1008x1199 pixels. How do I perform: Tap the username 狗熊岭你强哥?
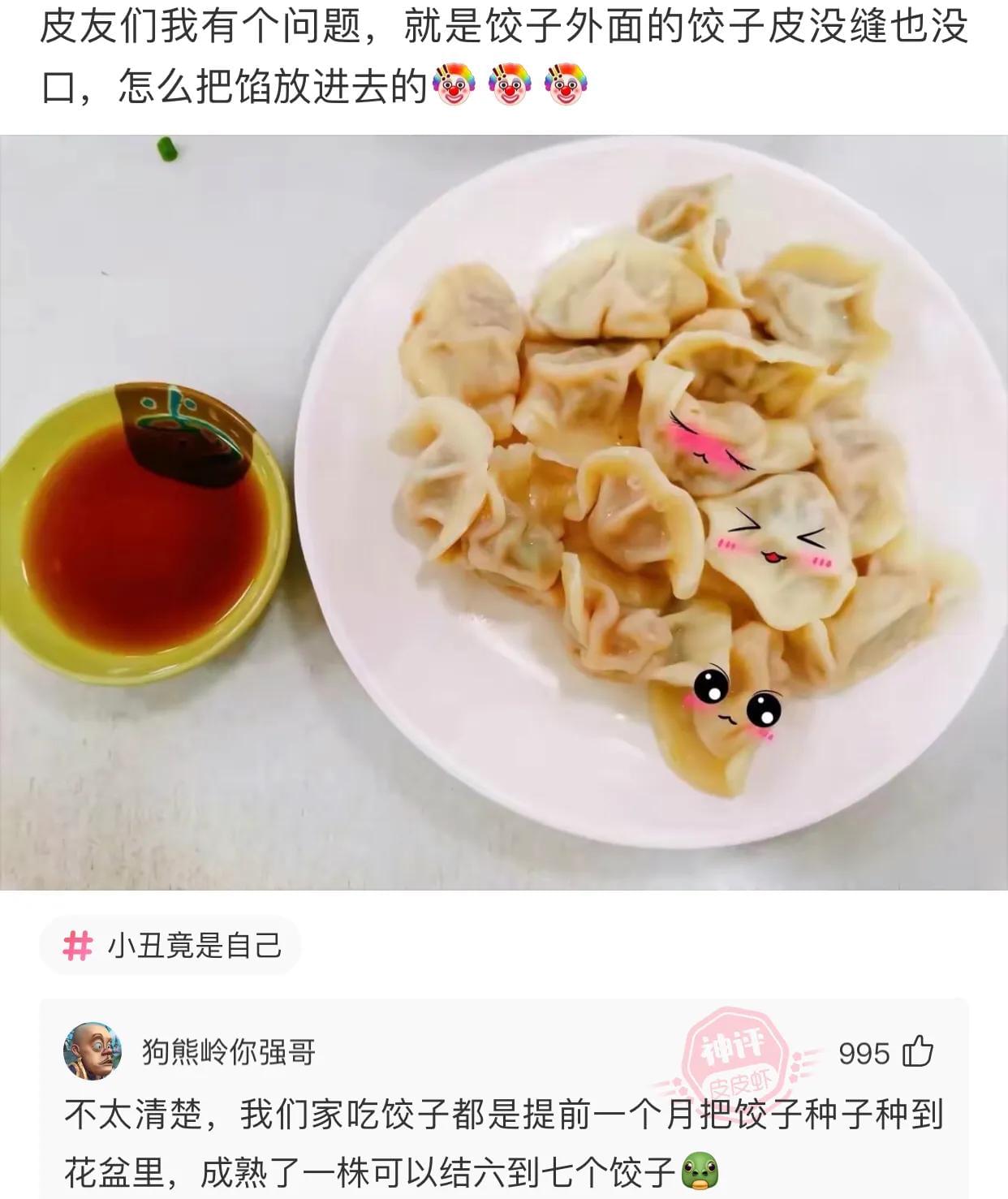[229, 1052]
